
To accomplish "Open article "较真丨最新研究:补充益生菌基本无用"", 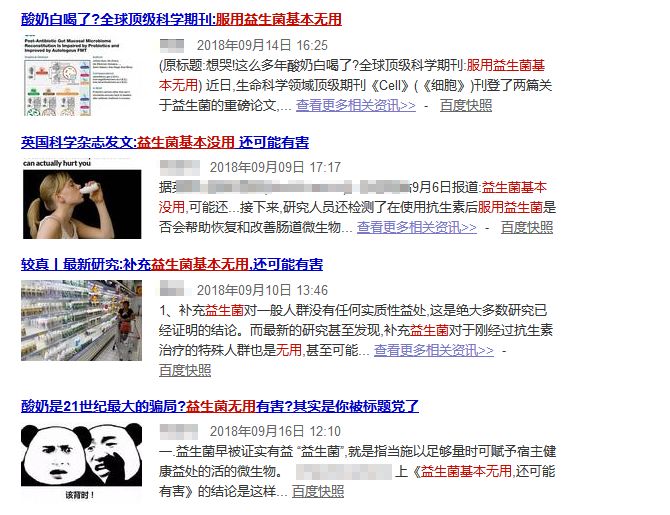I will (172, 265).
